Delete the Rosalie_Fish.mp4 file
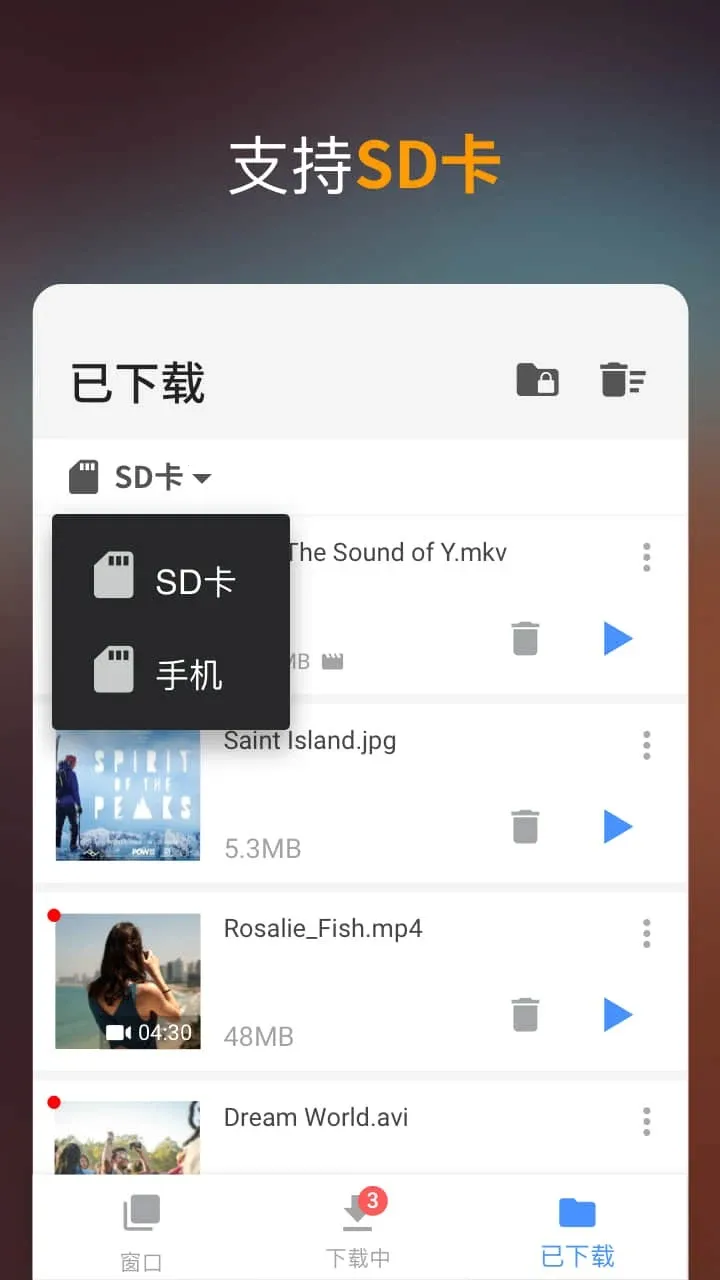This screenshot has width=720, height=1280. [x=525, y=1014]
